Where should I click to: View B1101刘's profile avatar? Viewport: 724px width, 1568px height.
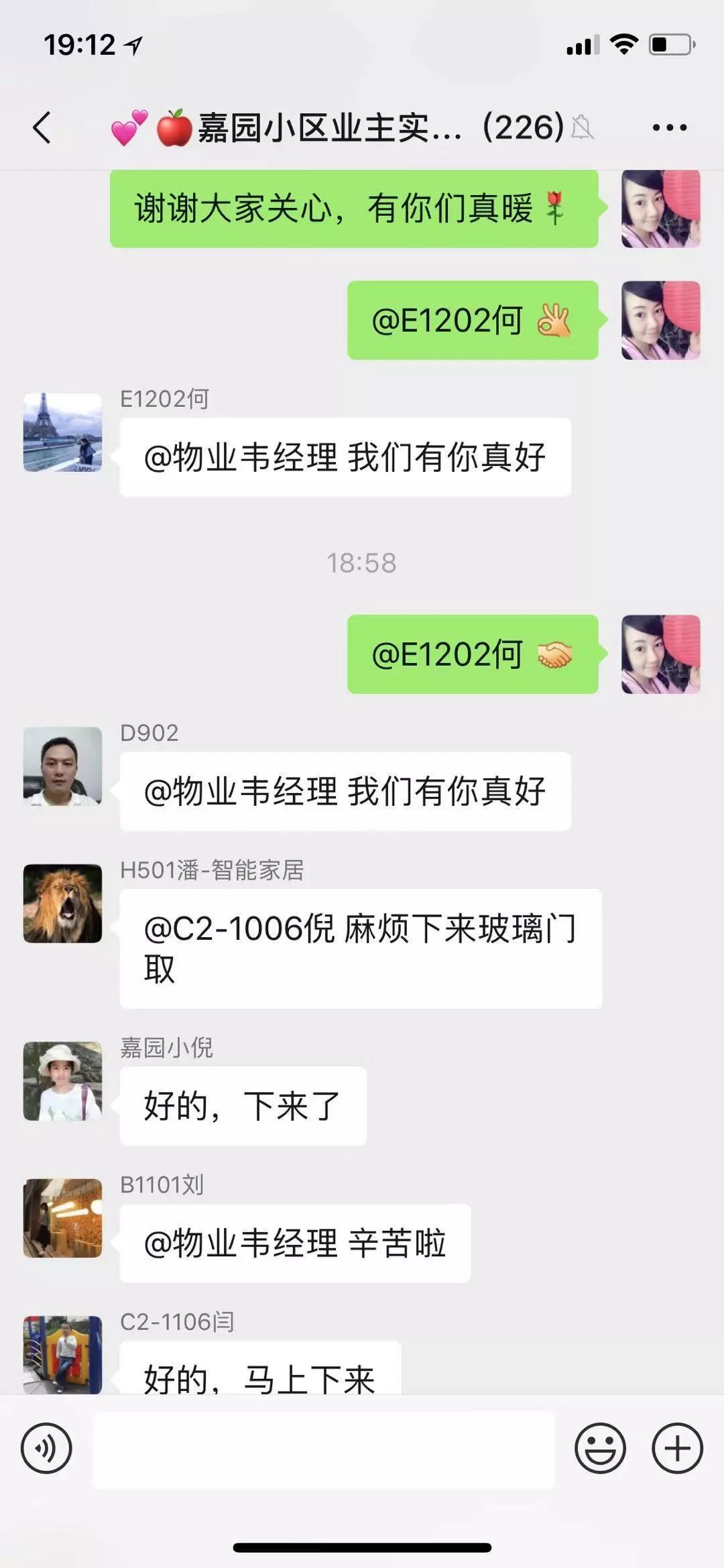click(63, 1218)
